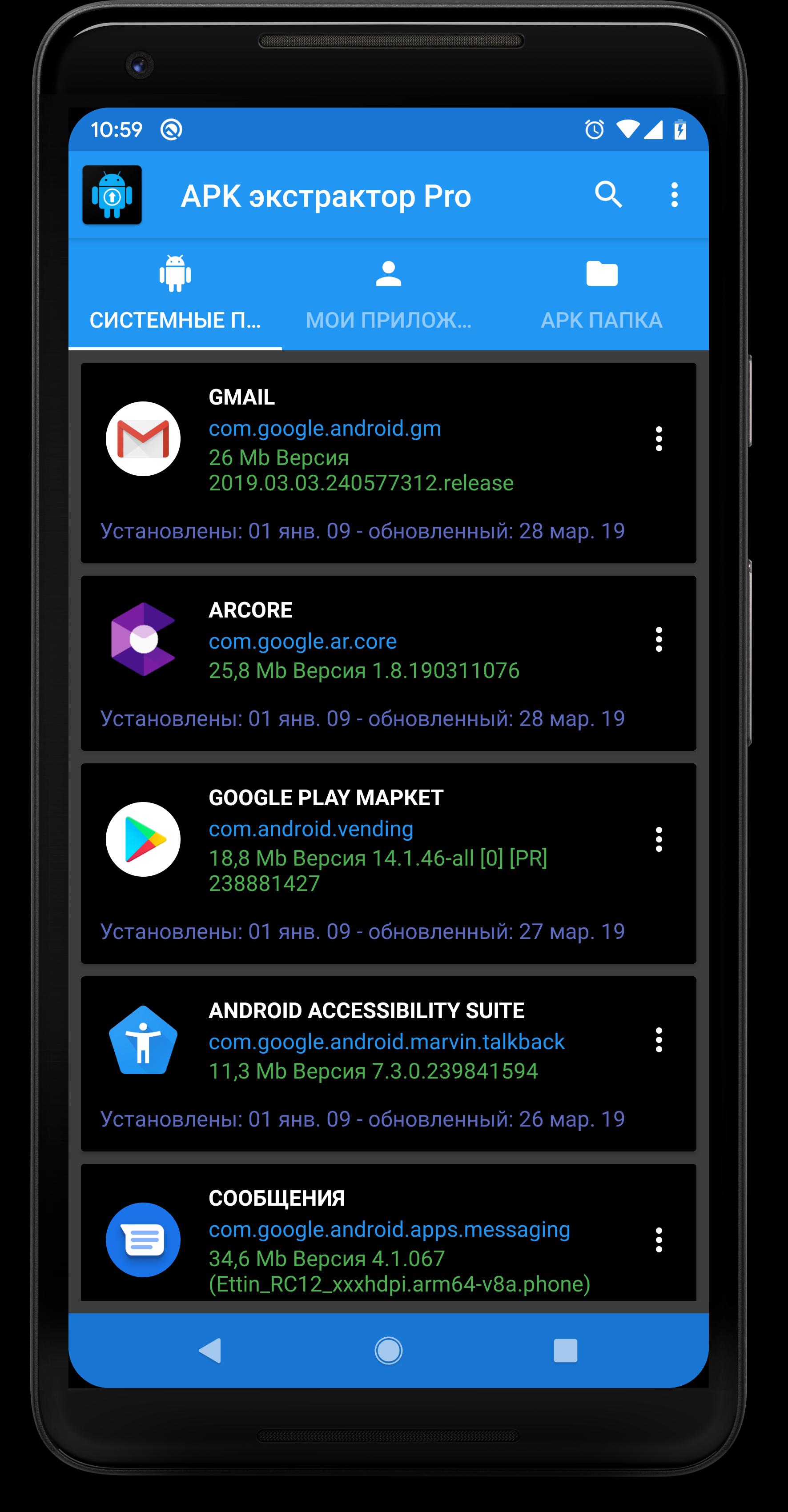Open the Gmail app card
788x1512 pixels.
388,463
